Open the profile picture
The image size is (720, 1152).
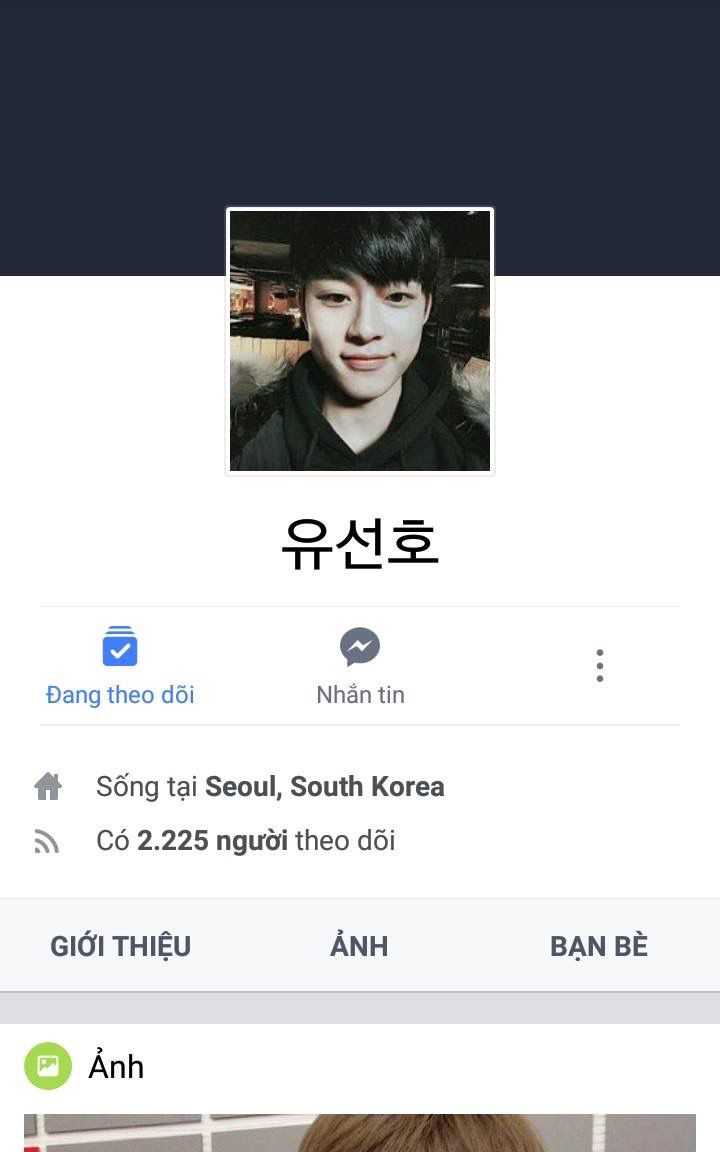pos(360,341)
